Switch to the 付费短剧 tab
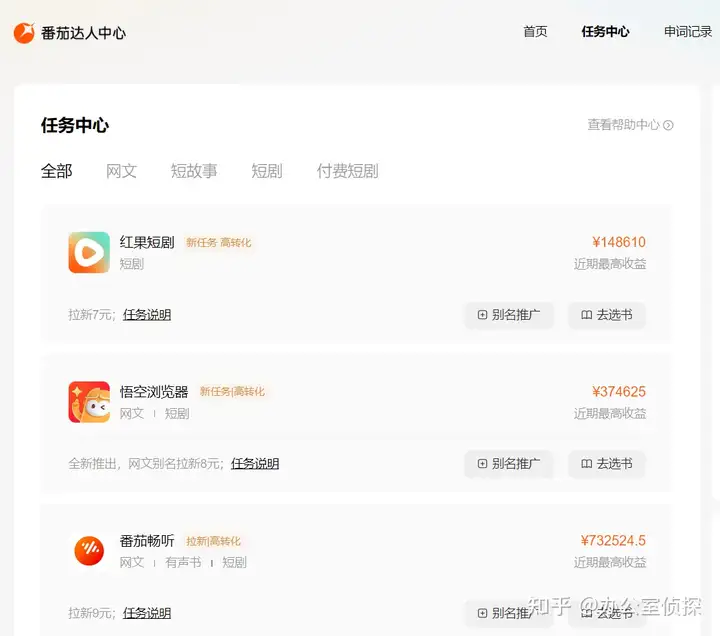 347,171
